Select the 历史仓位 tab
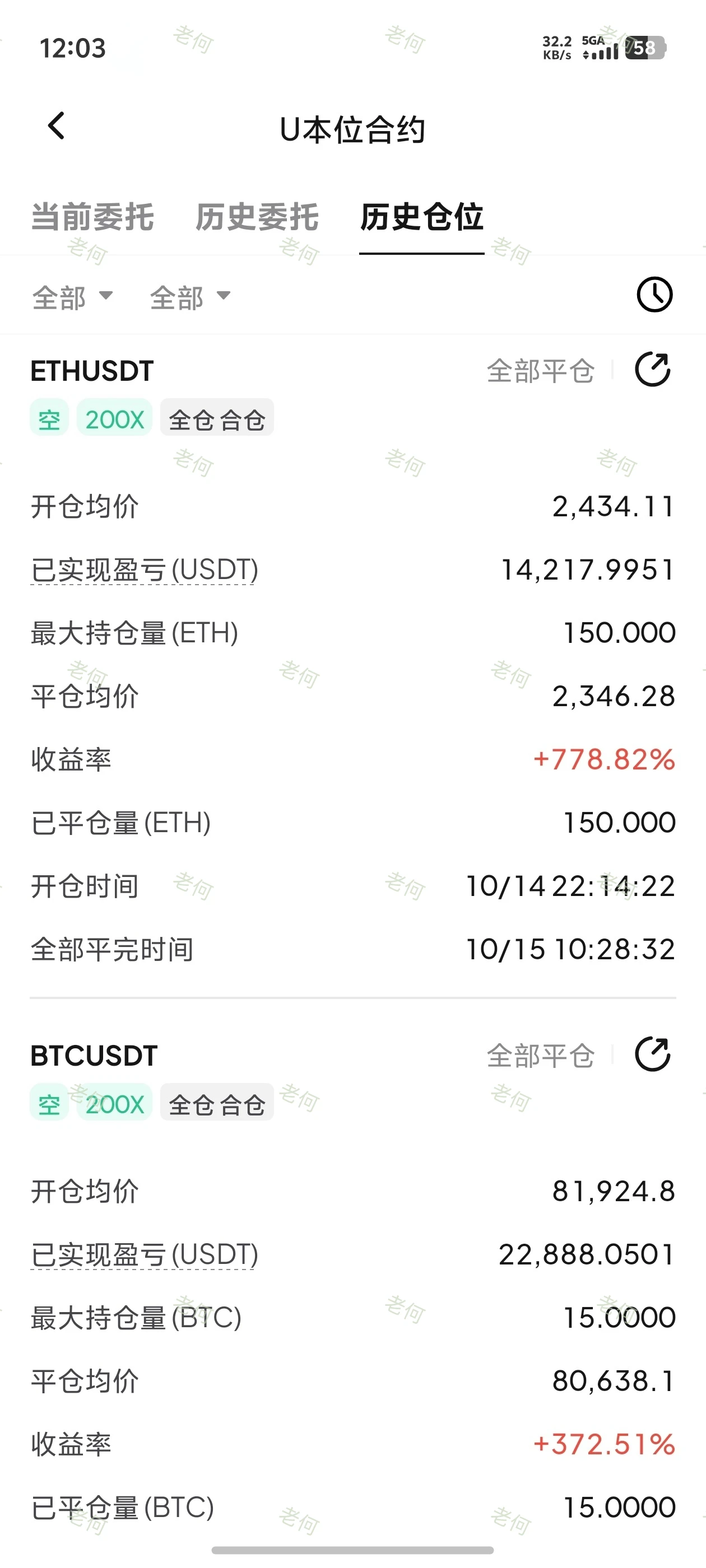 click(421, 217)
